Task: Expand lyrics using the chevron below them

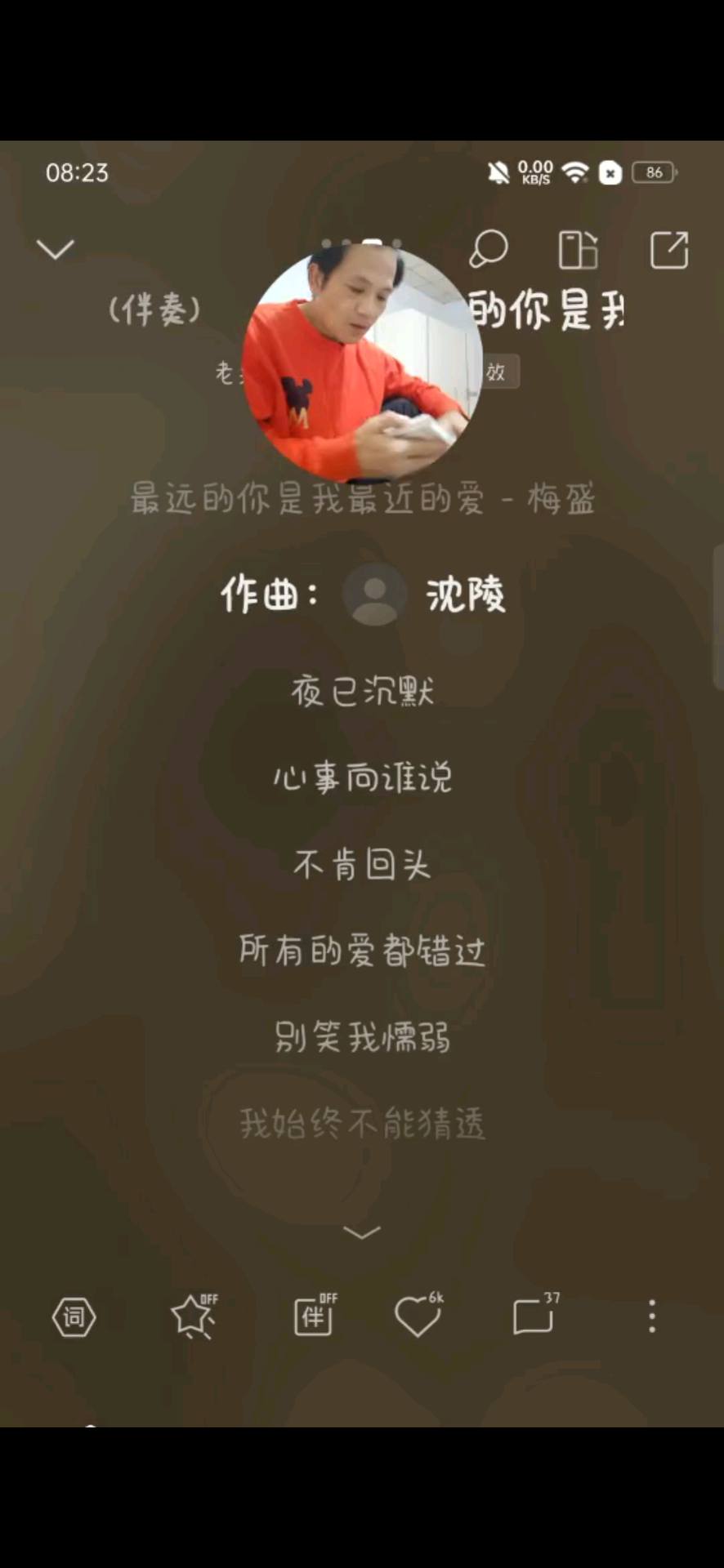Action: pyautogui.click(x=362, y=1232)
